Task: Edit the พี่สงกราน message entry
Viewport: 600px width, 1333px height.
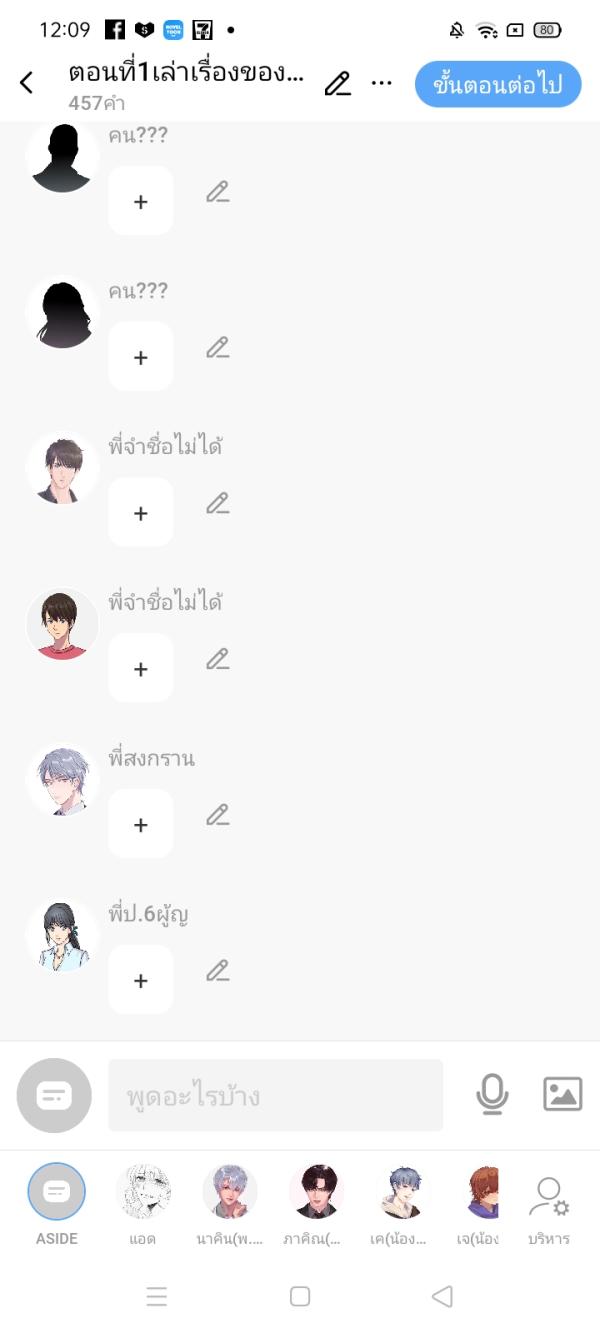Action: click(218, 815)
